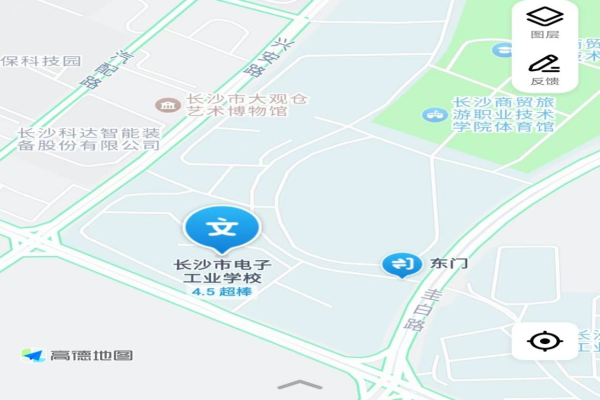Select 长沙商贸旅游职业技术学院体育馆 point of interest
The width and height of the screenshot is (600, 400).
click(435, 115)
